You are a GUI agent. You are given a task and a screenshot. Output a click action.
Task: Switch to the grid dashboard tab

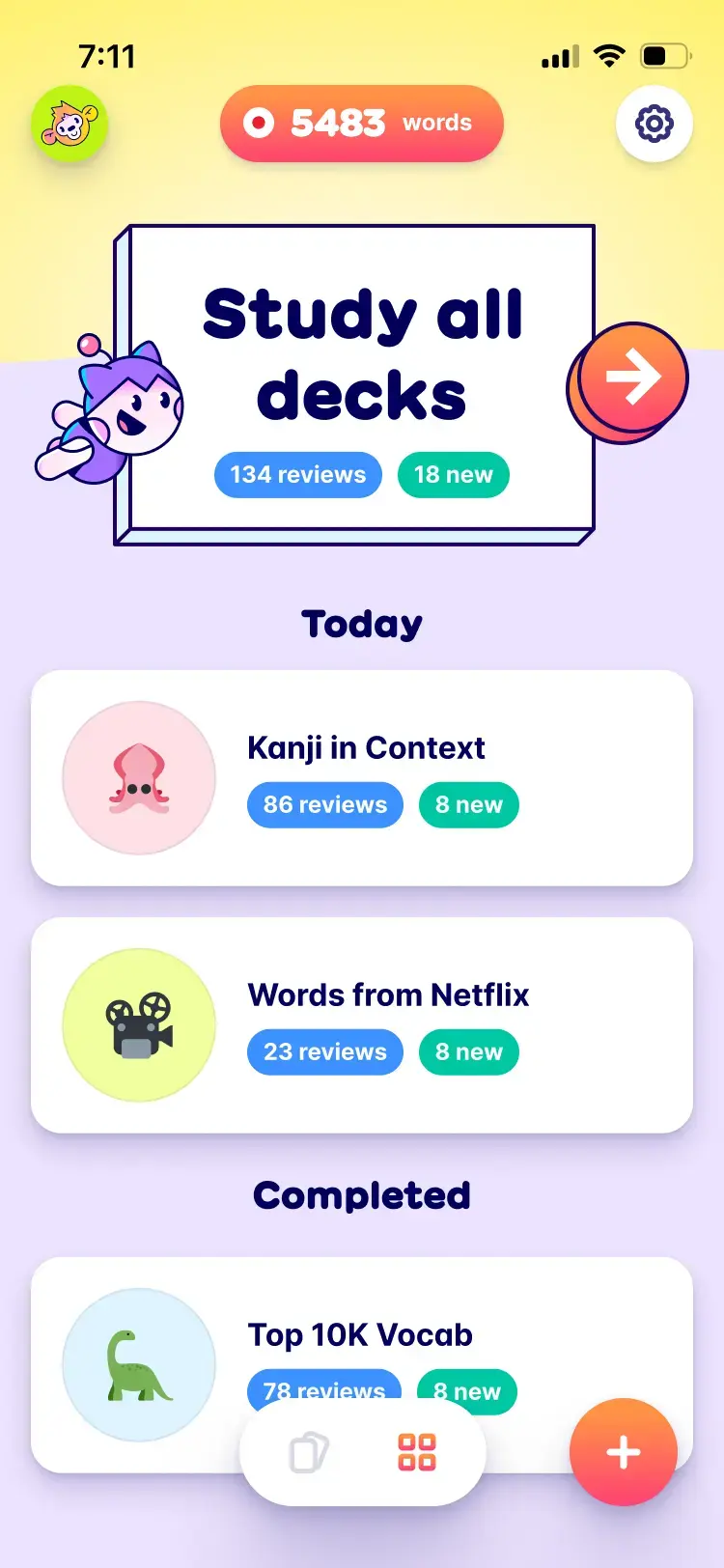(417, 1452)
